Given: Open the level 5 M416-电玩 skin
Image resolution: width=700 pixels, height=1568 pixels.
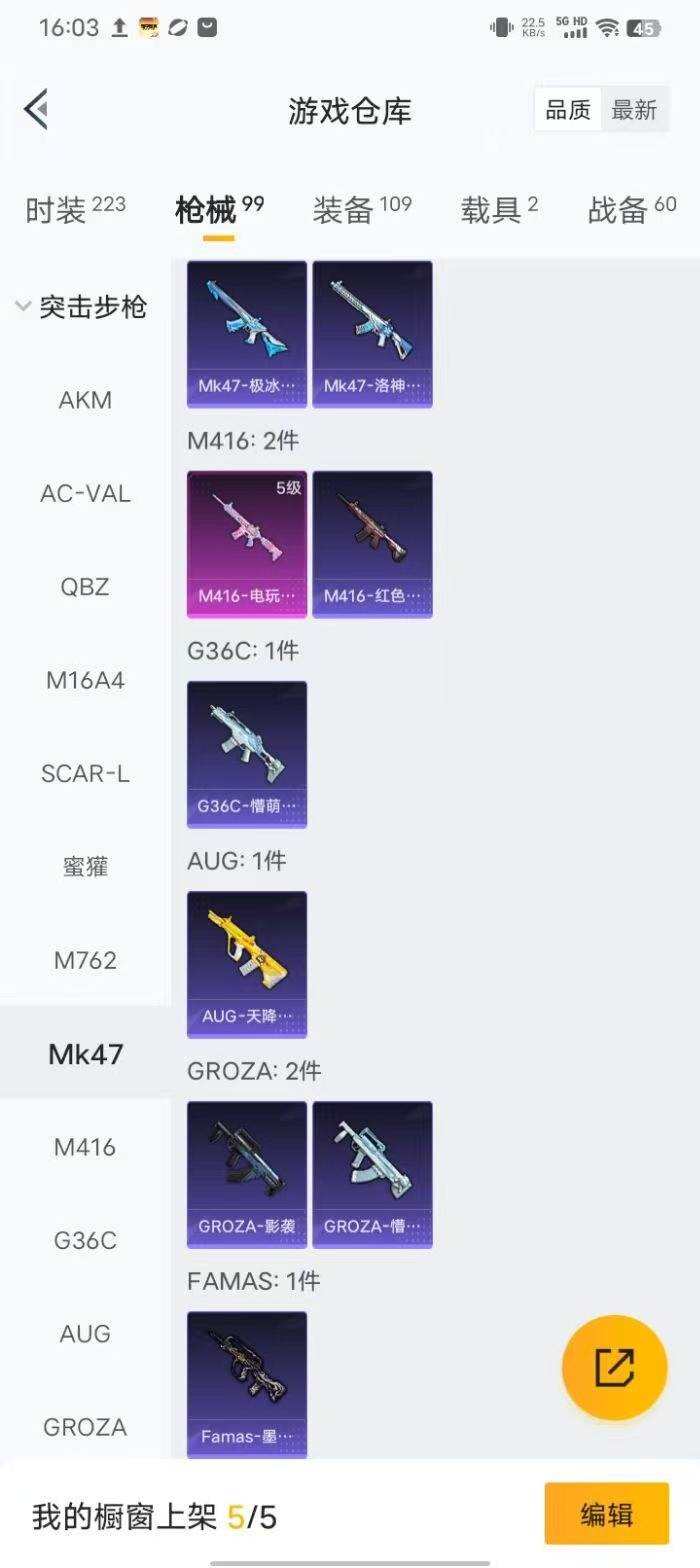Looking at the screenshot, I should click(x=247, y=544).
